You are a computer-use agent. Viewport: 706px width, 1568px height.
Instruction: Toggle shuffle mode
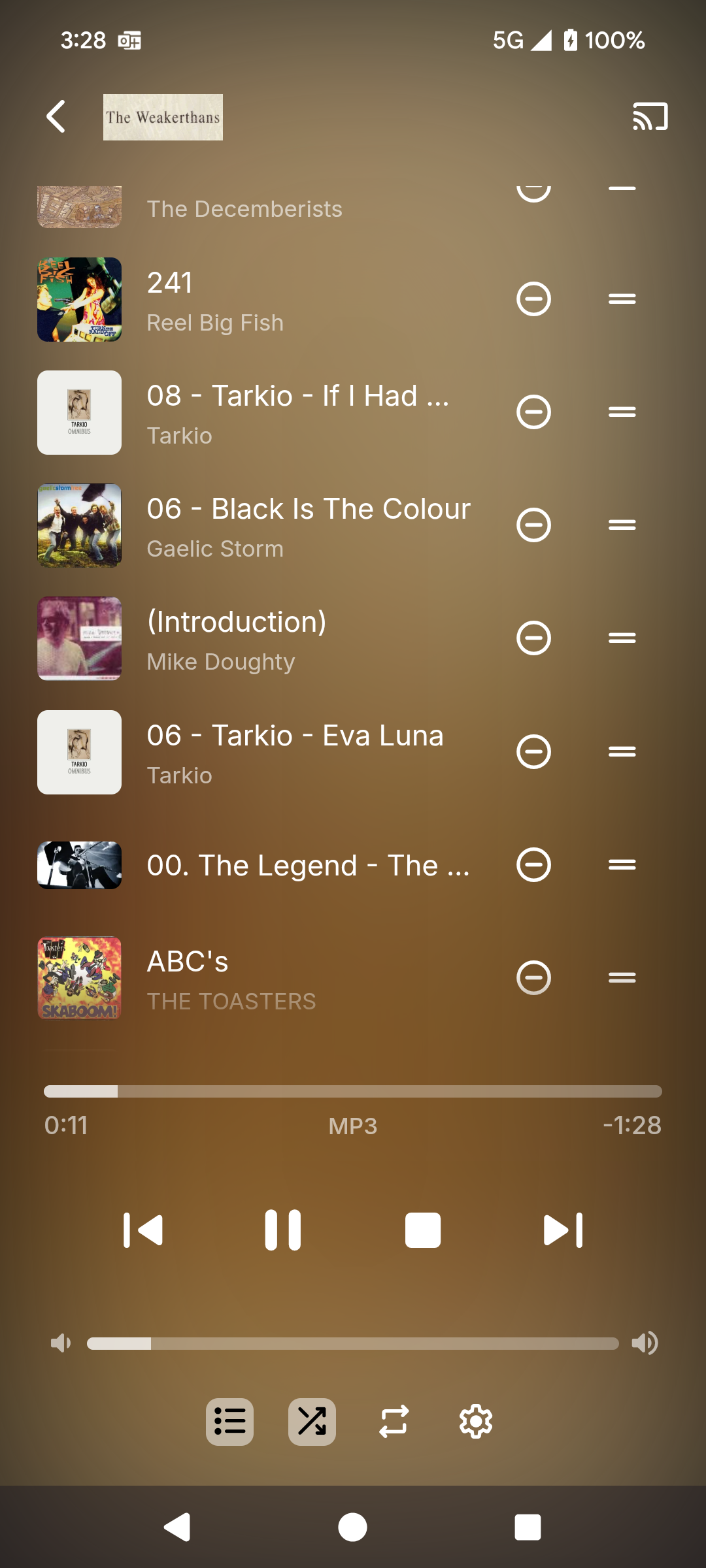(312, 1422)
